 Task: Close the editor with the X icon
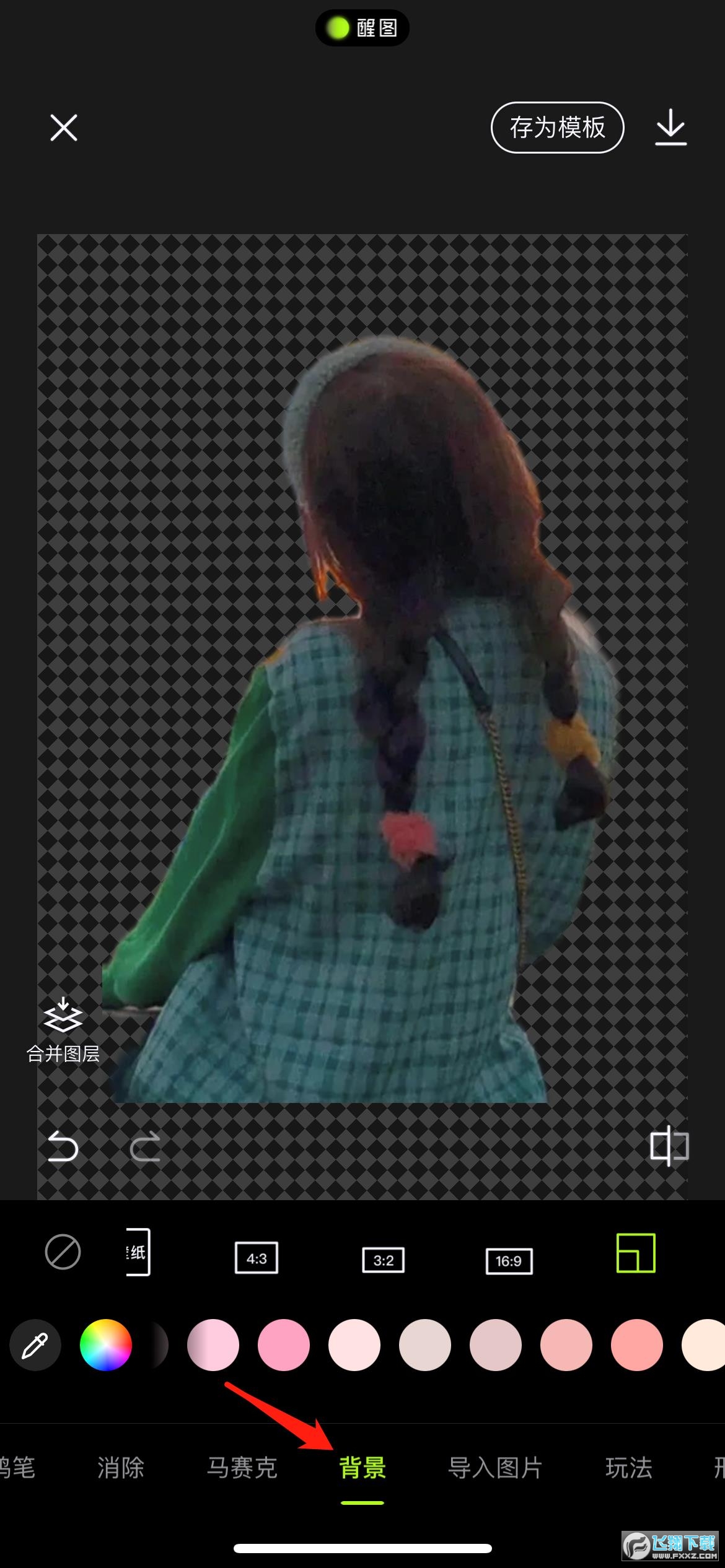(x=64, y=128)
